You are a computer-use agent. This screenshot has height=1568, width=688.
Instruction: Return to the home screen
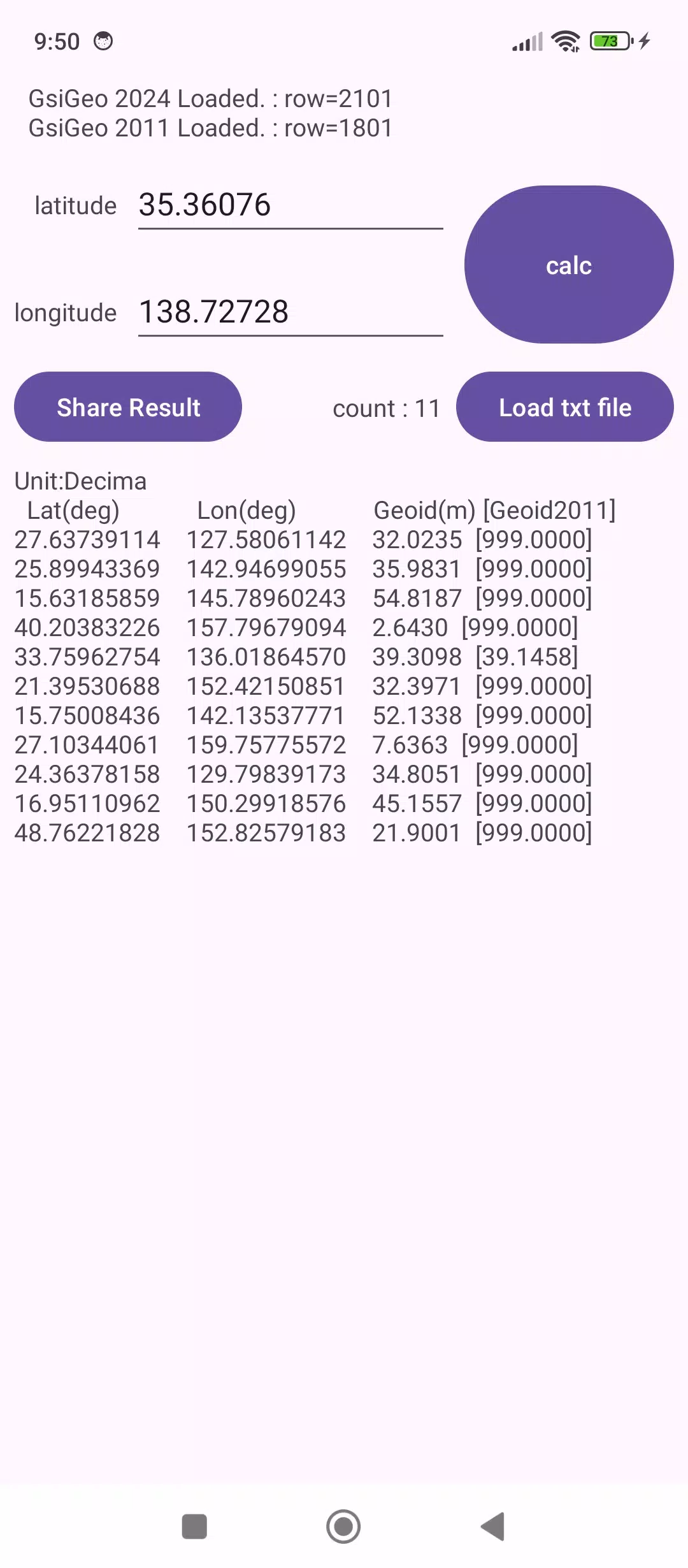(x=343, y=1527)
